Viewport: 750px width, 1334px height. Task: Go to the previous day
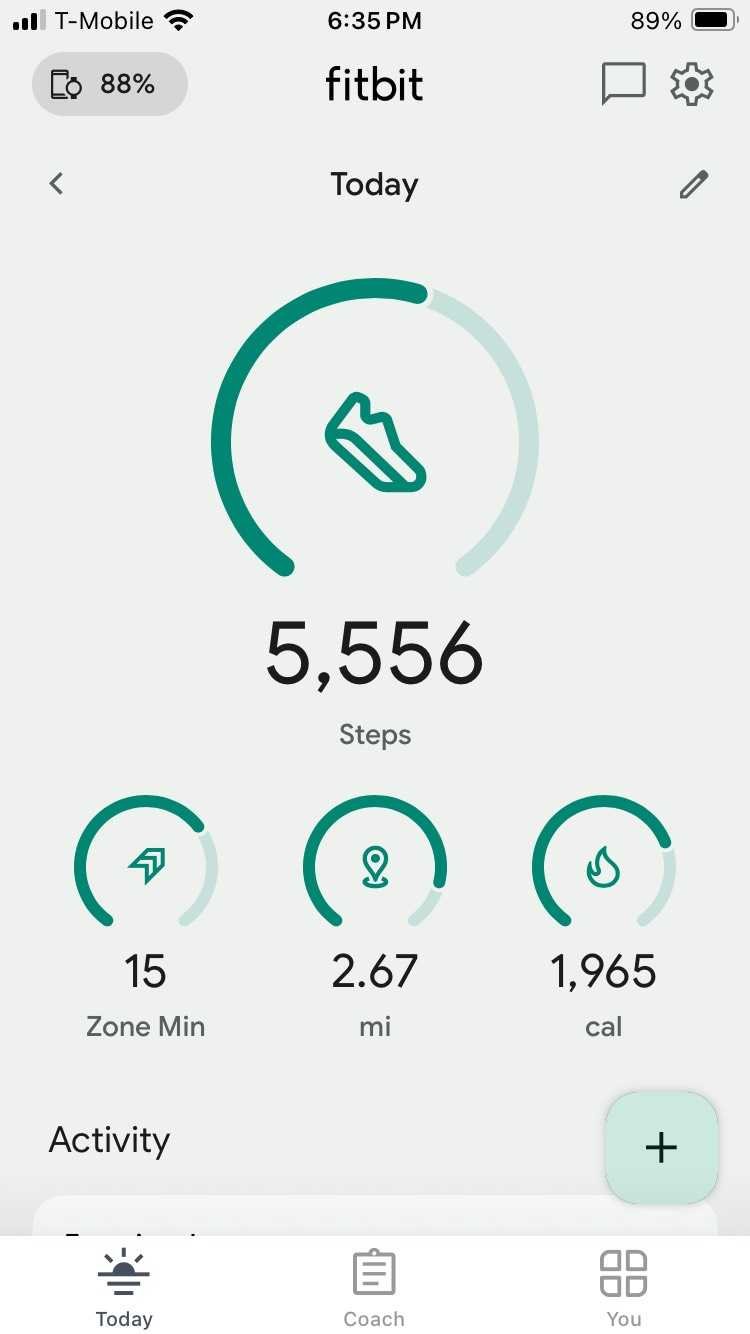[57, 184]
